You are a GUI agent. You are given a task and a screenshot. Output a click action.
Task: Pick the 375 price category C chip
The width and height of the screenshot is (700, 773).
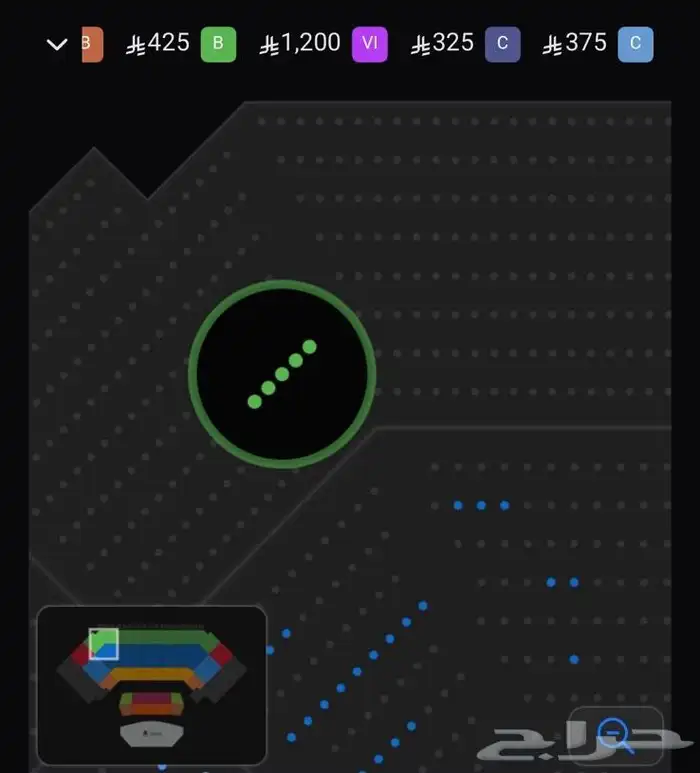635,44
